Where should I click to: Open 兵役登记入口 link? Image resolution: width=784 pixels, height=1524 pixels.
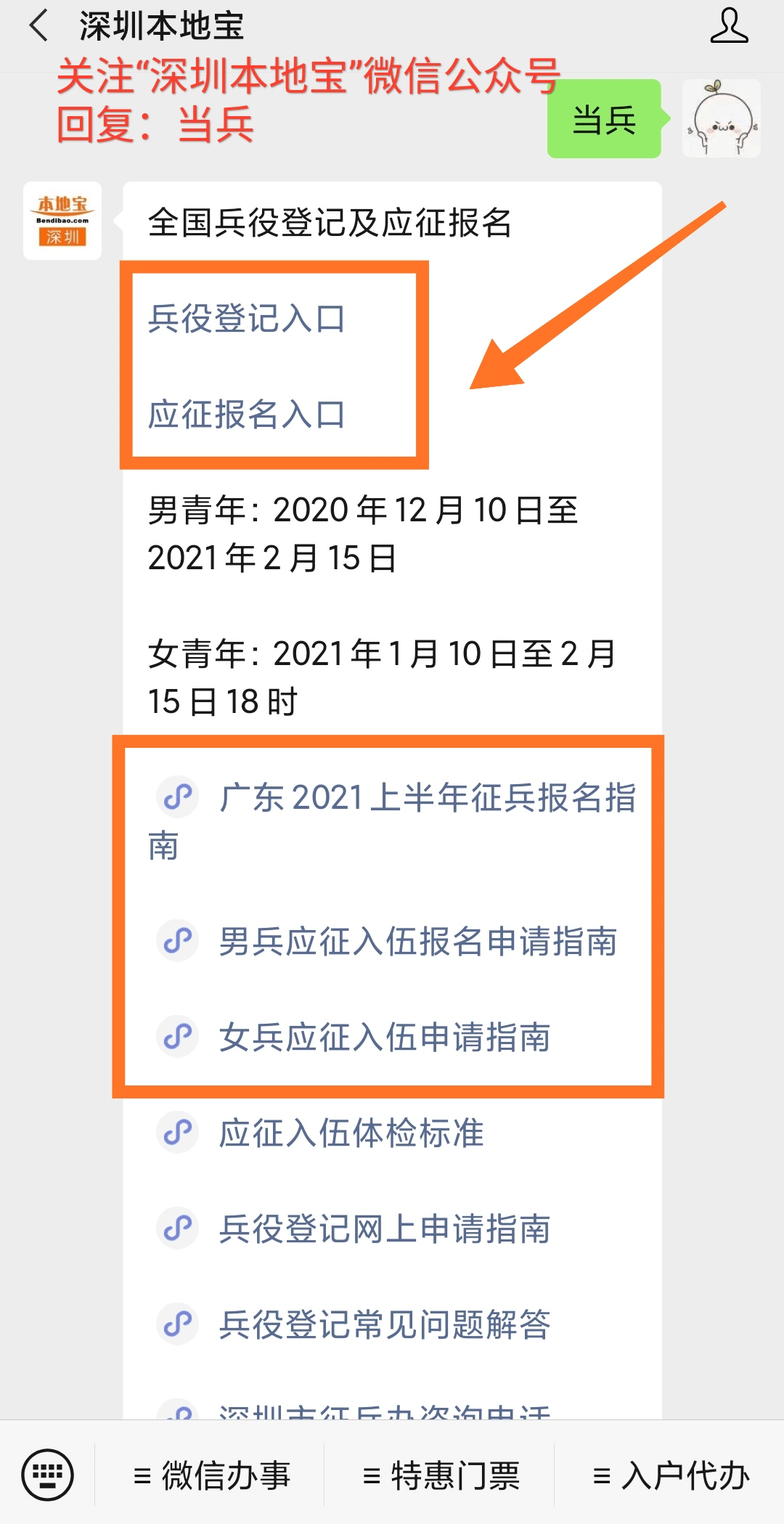(x=247, y=317)
